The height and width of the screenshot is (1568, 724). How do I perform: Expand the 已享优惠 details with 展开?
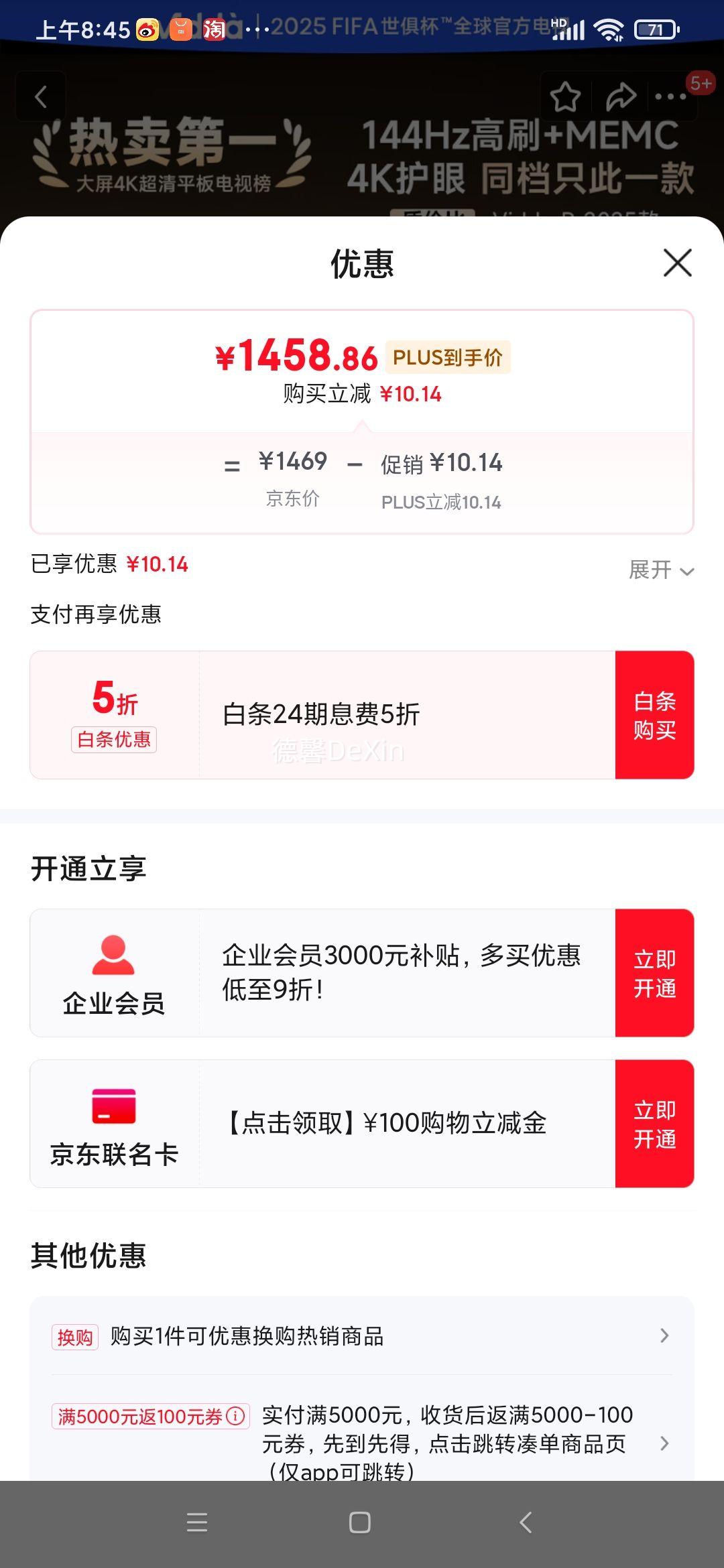point(660,570)
